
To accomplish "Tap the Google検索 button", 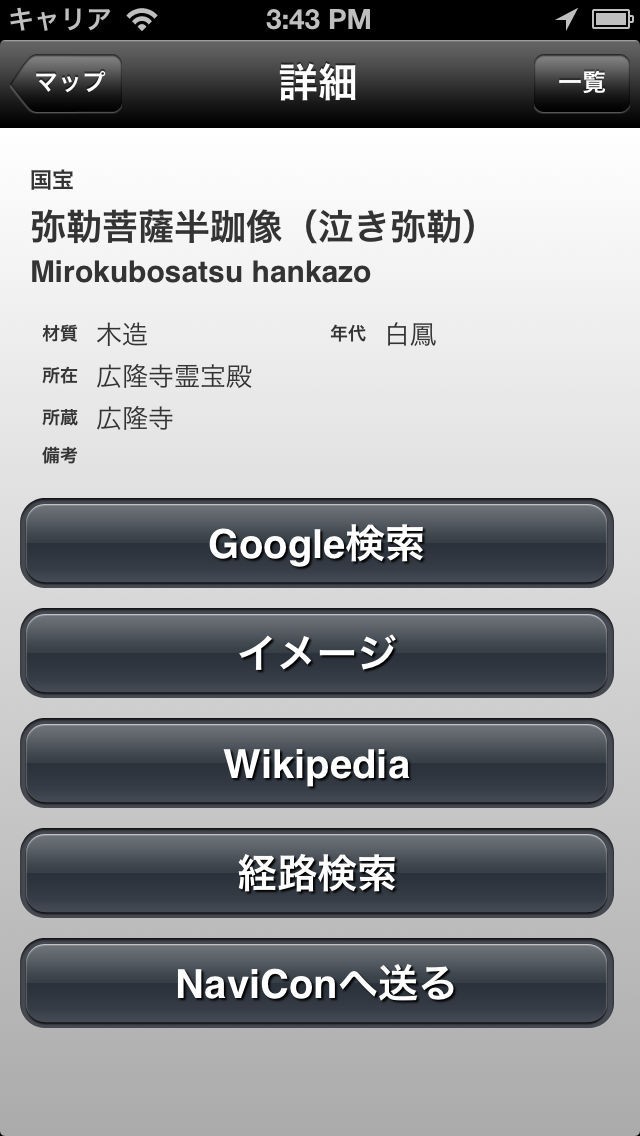I will pyautogui.click(x=316, y=543).
